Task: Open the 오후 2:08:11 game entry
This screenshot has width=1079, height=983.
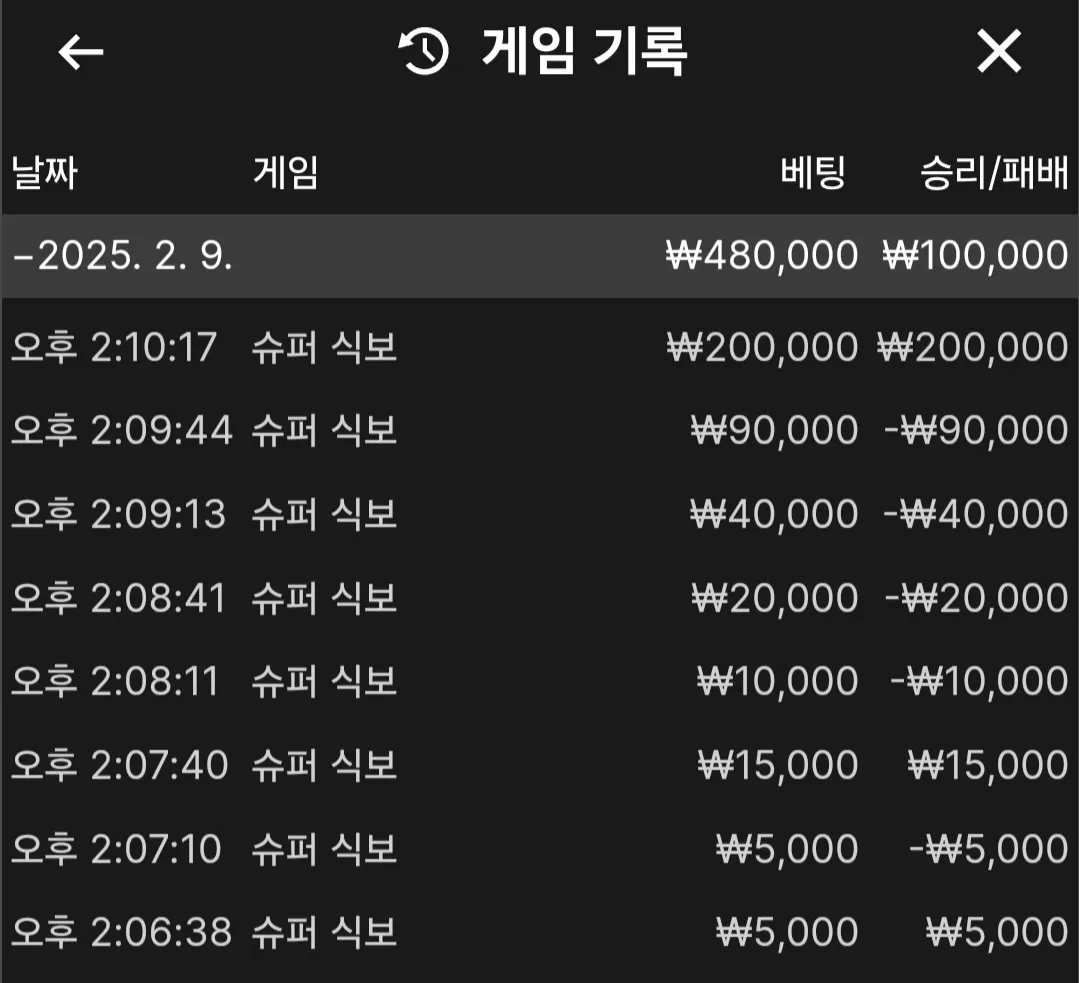Action: (x=540, y=681)
